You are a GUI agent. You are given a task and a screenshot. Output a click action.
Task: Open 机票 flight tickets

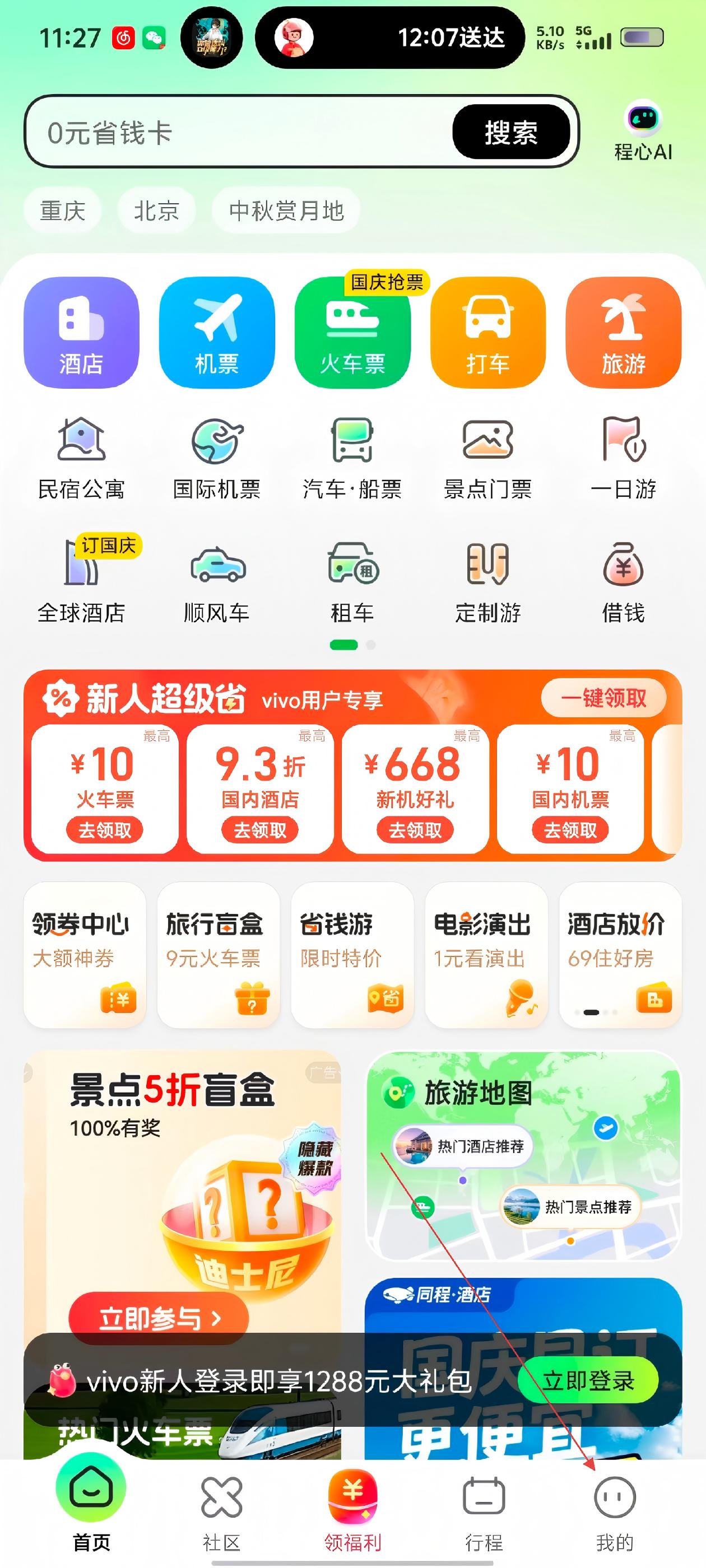click(x=217, y=332)
